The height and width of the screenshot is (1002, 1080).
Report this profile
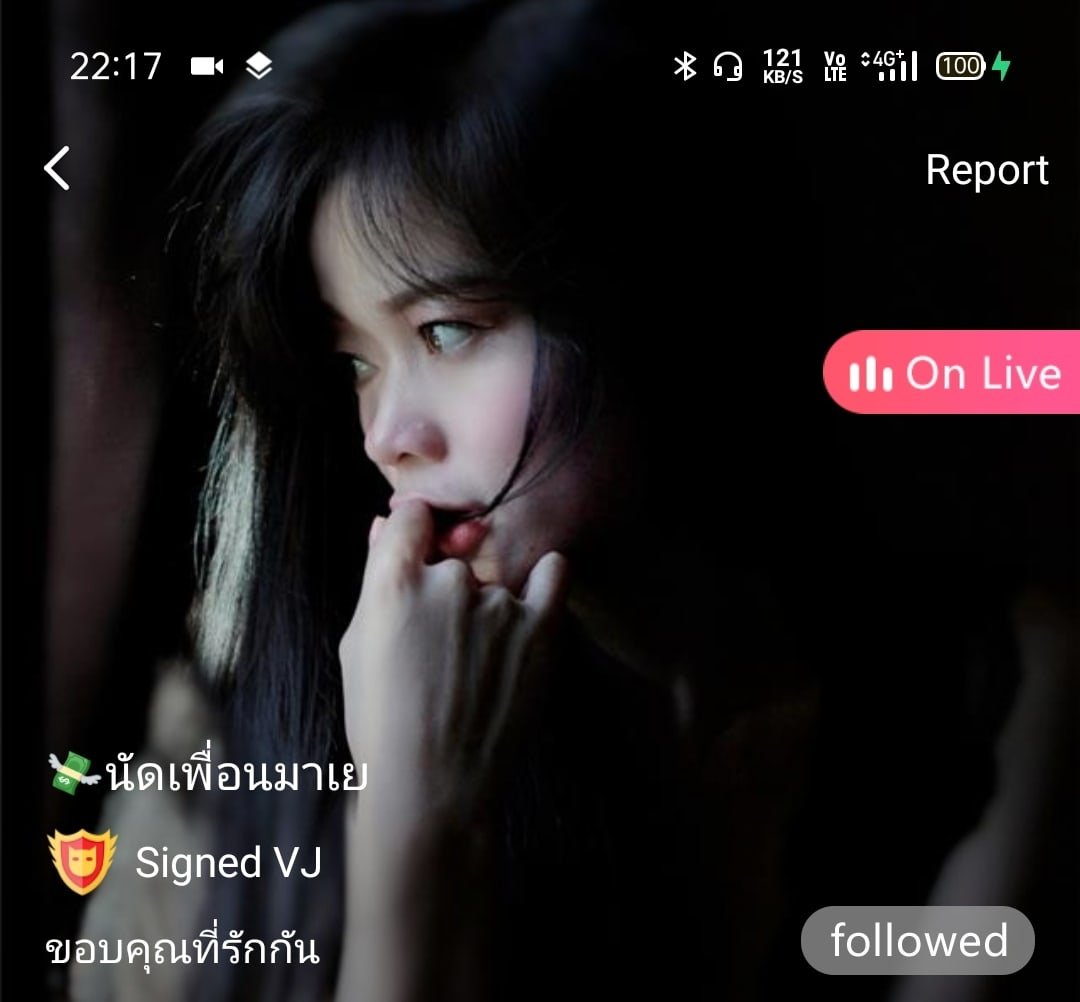pyautogui.click(x=986, y=170)
